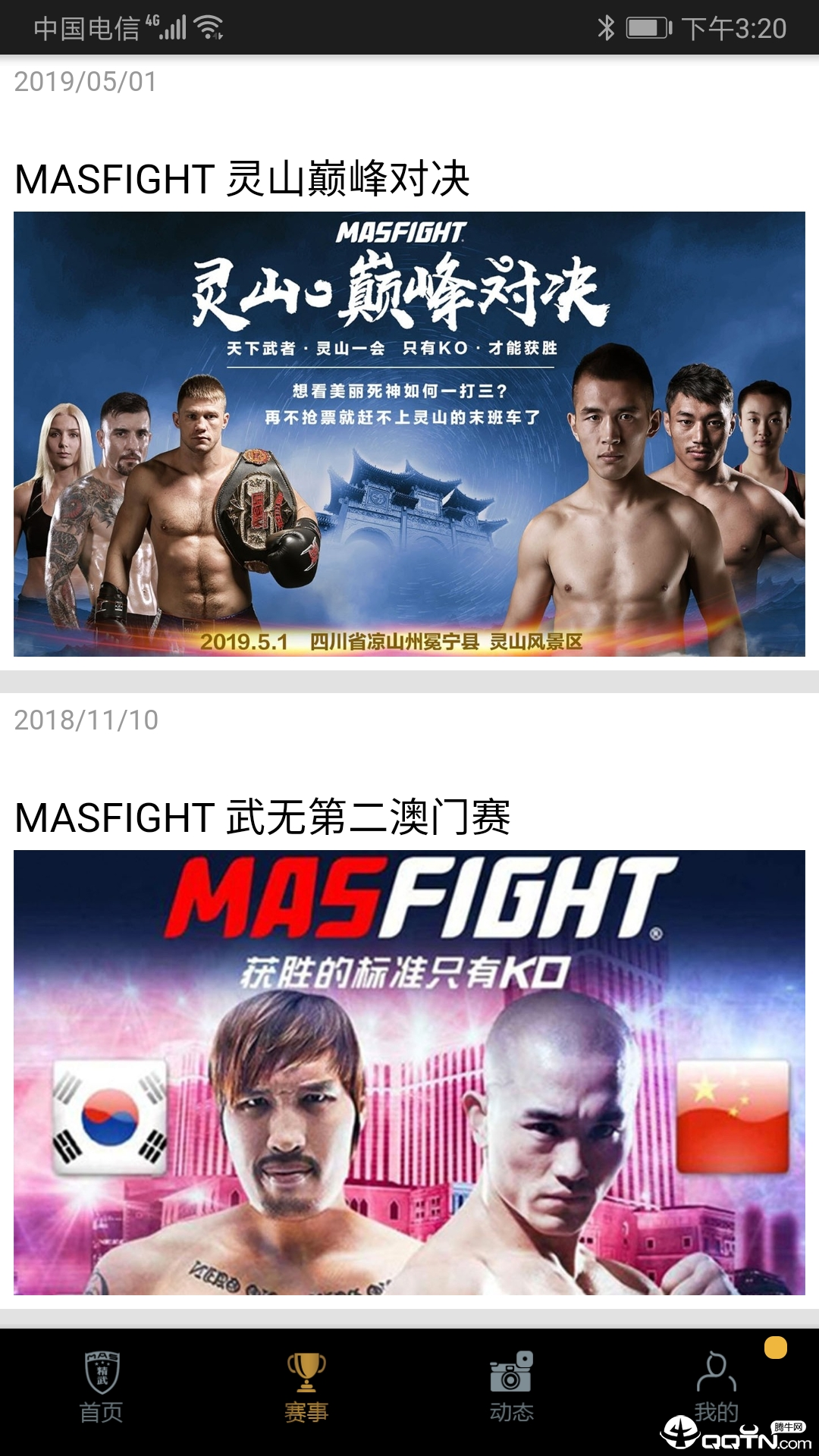Viewport: 819px width, 1456px height.
Task: Switch to the 首页 tab
Action: pyautogui.click(x=102, y=1386)
